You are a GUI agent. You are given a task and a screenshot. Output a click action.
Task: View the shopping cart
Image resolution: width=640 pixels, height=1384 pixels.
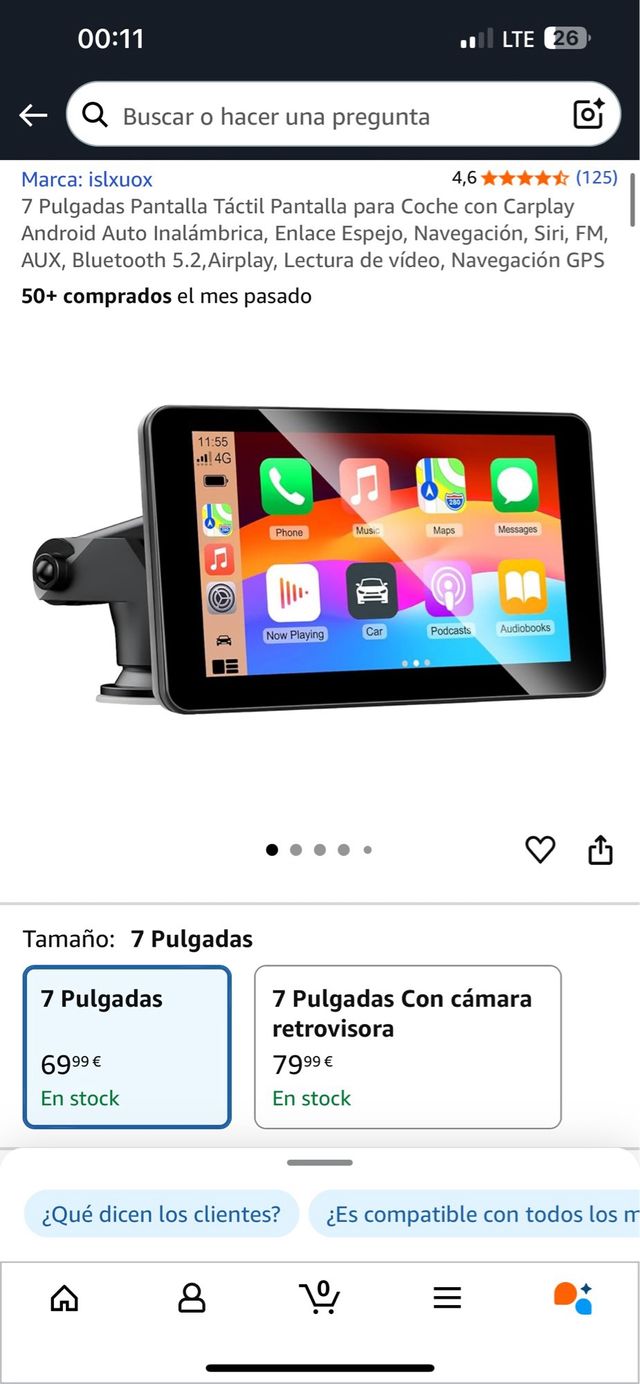(x=320, y=1297)
